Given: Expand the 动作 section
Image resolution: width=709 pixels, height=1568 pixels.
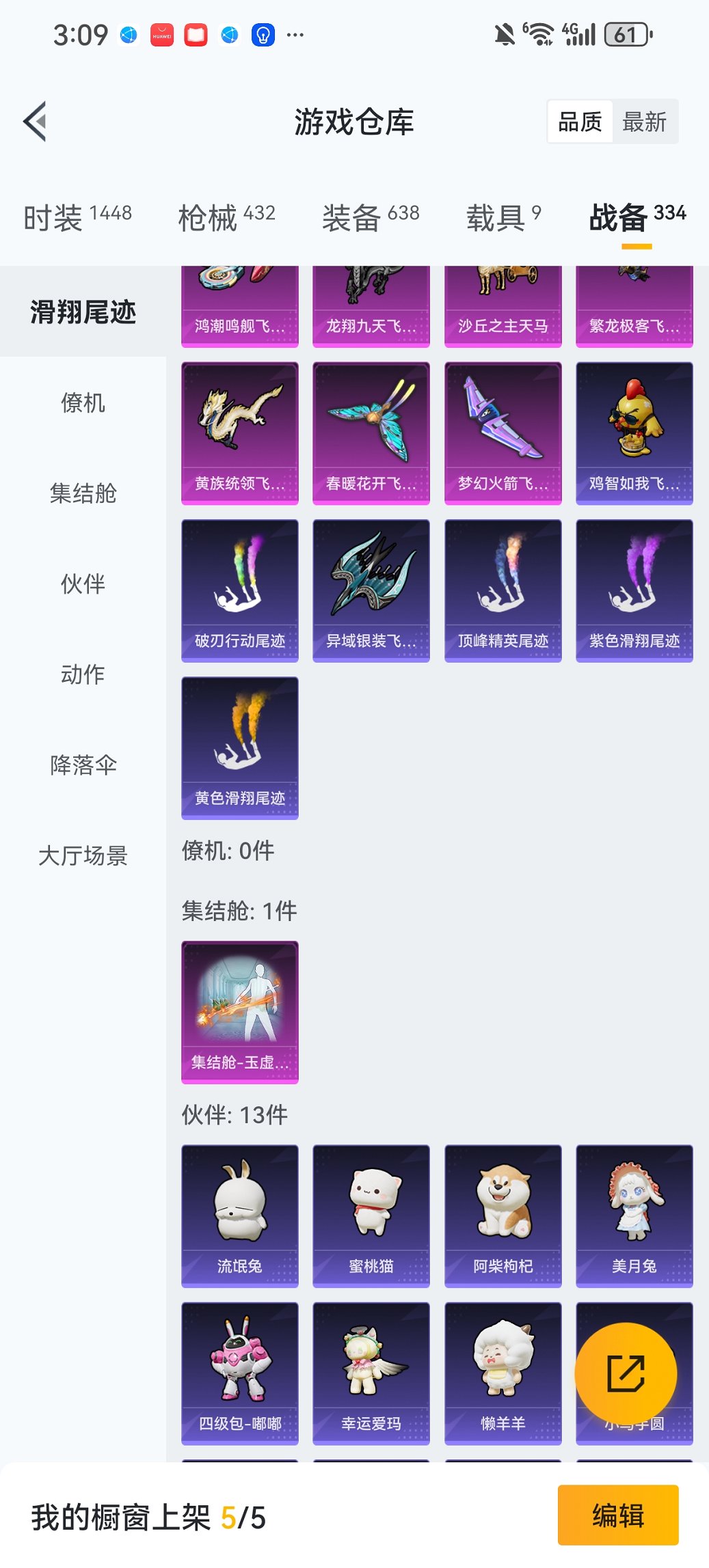Looking at the screenshot, I should click(82, 675).
